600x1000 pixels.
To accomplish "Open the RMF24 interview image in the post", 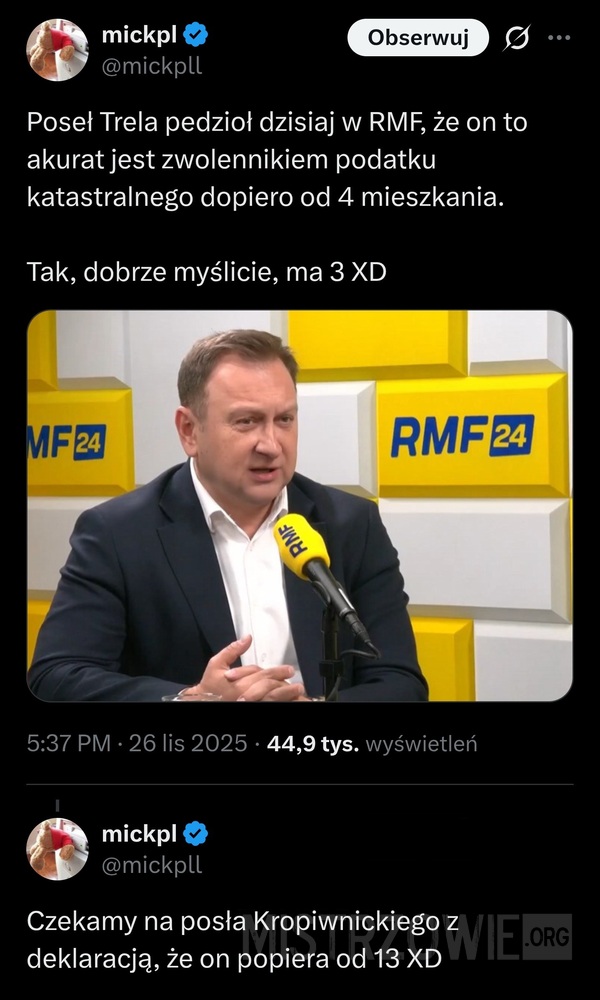I will click(x=300, y=506).
